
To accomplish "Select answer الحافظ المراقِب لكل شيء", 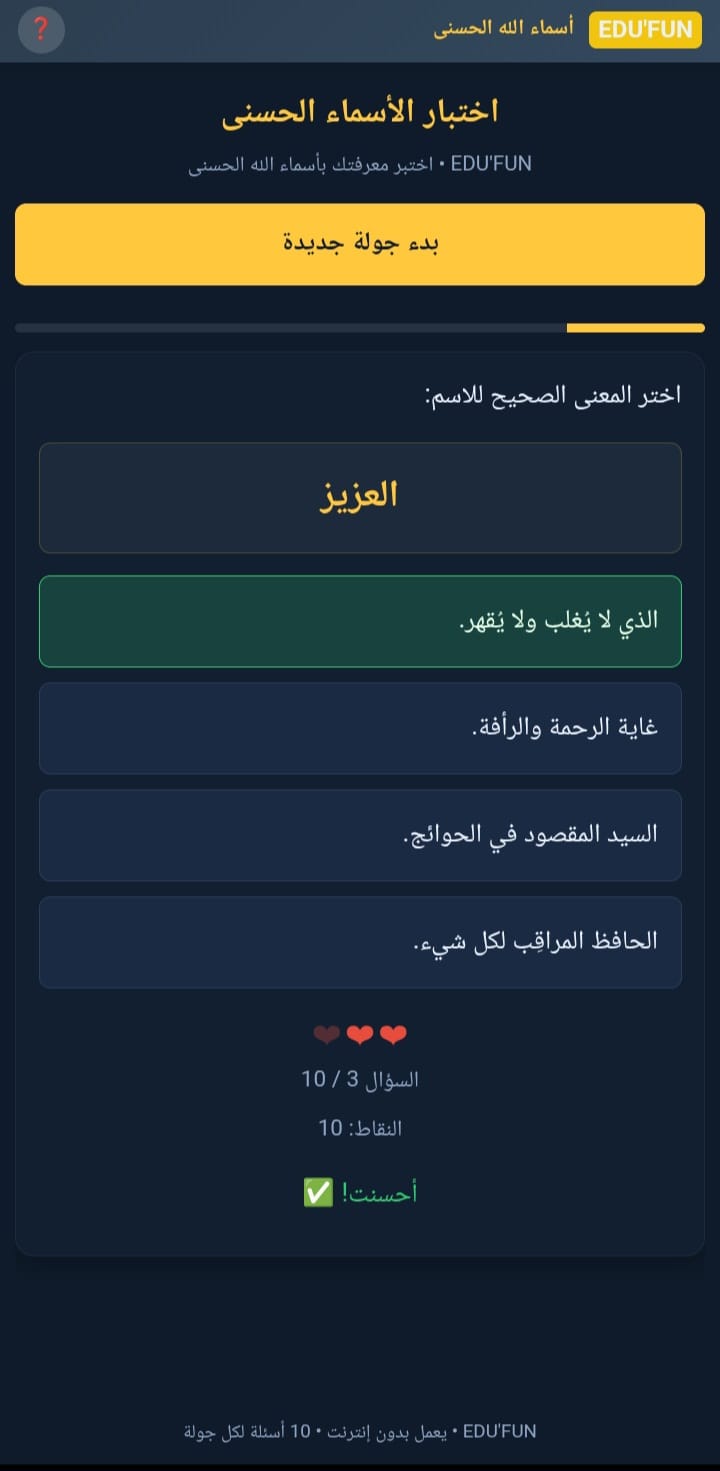I will [x=360, y=941].
